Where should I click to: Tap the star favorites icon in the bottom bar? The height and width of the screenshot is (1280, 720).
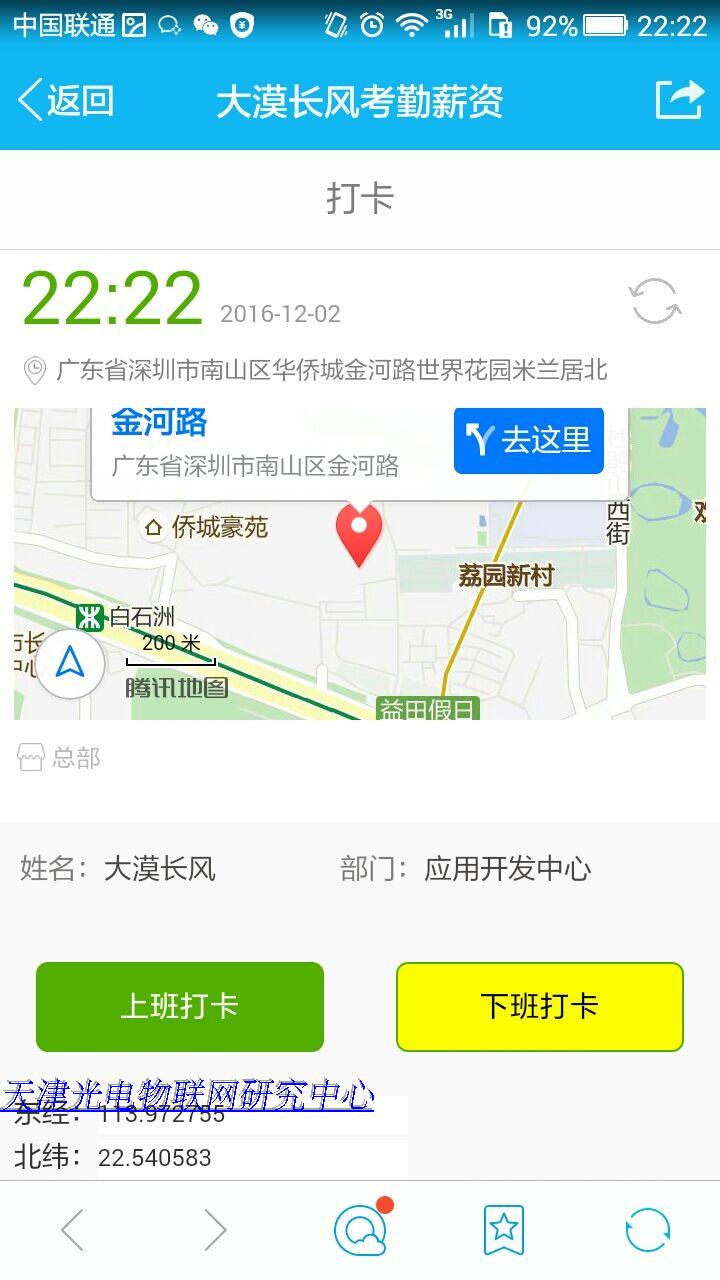(x=505, y=1230)
